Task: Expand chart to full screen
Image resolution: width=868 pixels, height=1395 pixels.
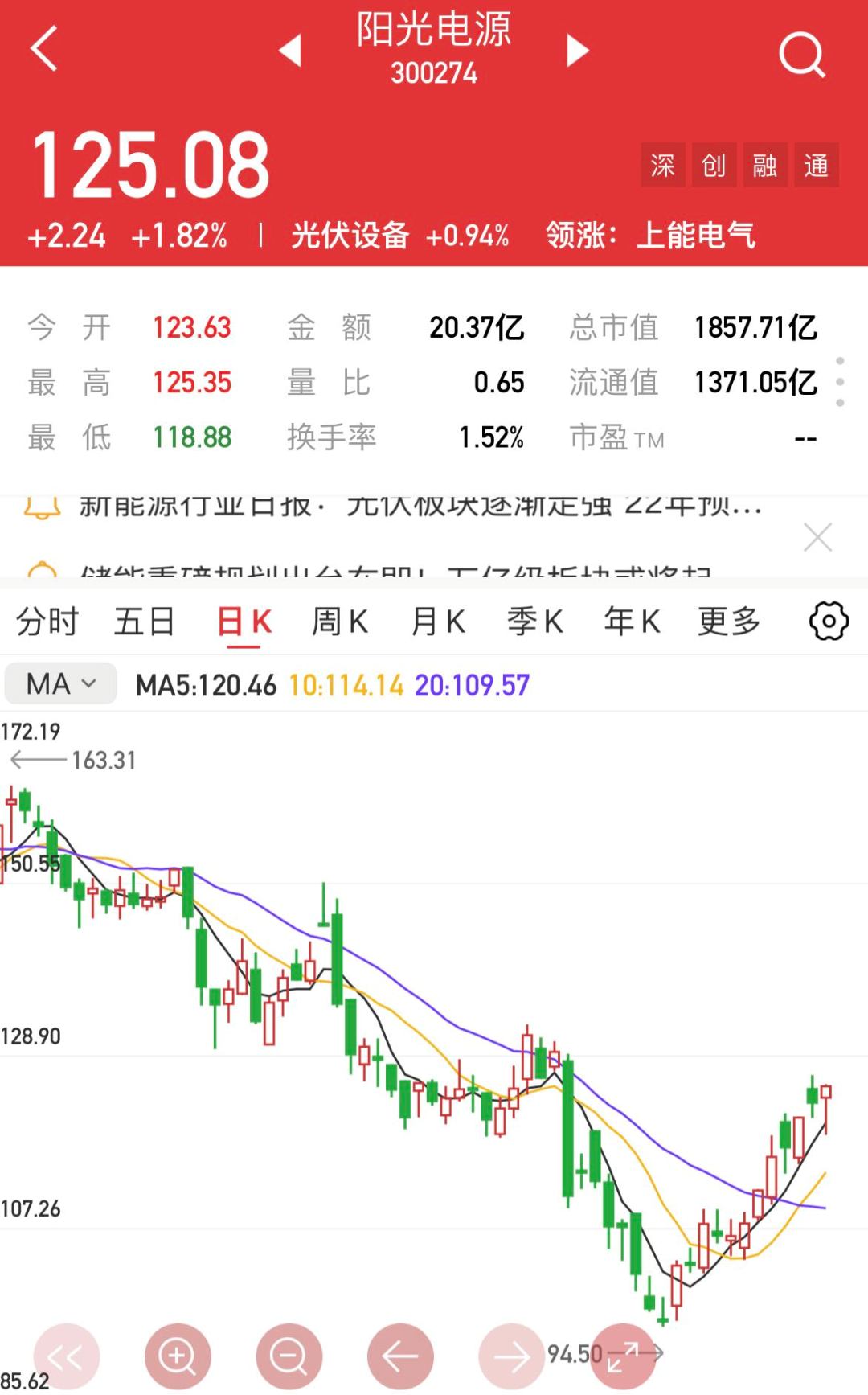Action: (x=622, y=1356)
